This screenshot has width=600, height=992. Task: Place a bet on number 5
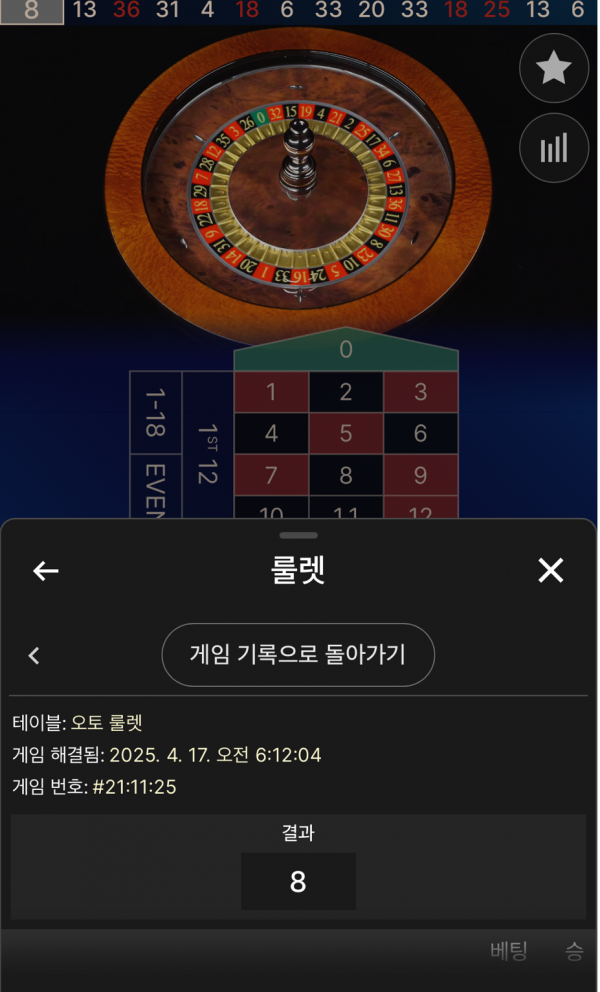[346, 434]
